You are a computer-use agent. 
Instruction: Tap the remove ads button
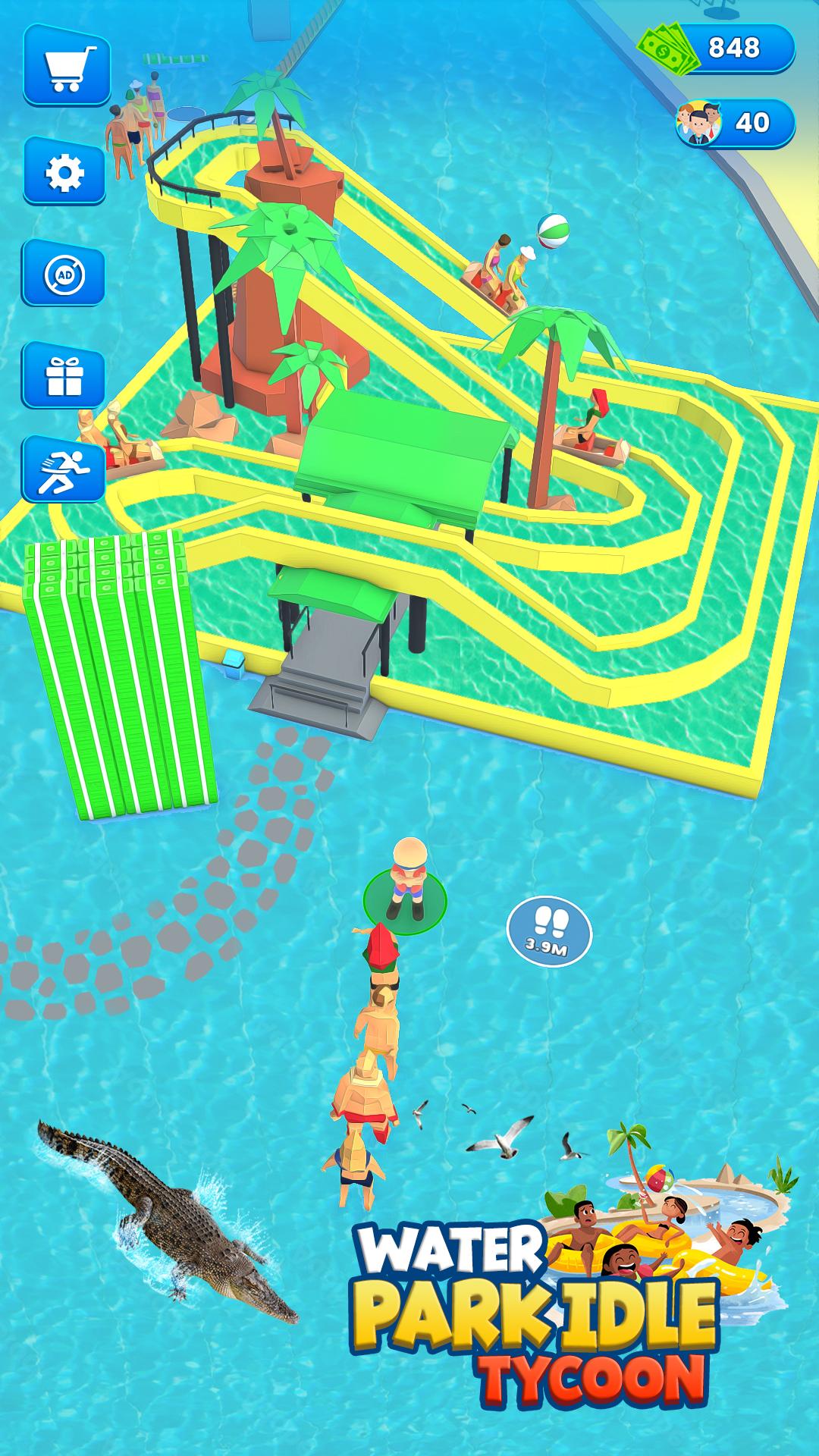pyautogui.click(x=64, y=273)
